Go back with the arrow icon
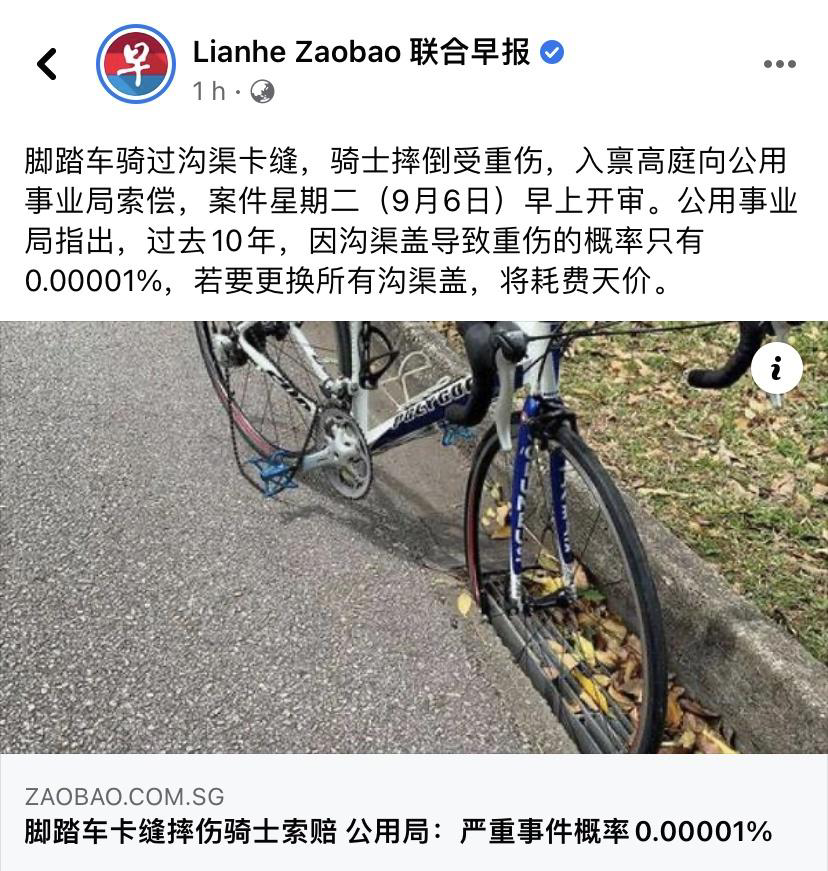Image resolution: width=828 pixels, height=871 pixels. coord(46,64)
